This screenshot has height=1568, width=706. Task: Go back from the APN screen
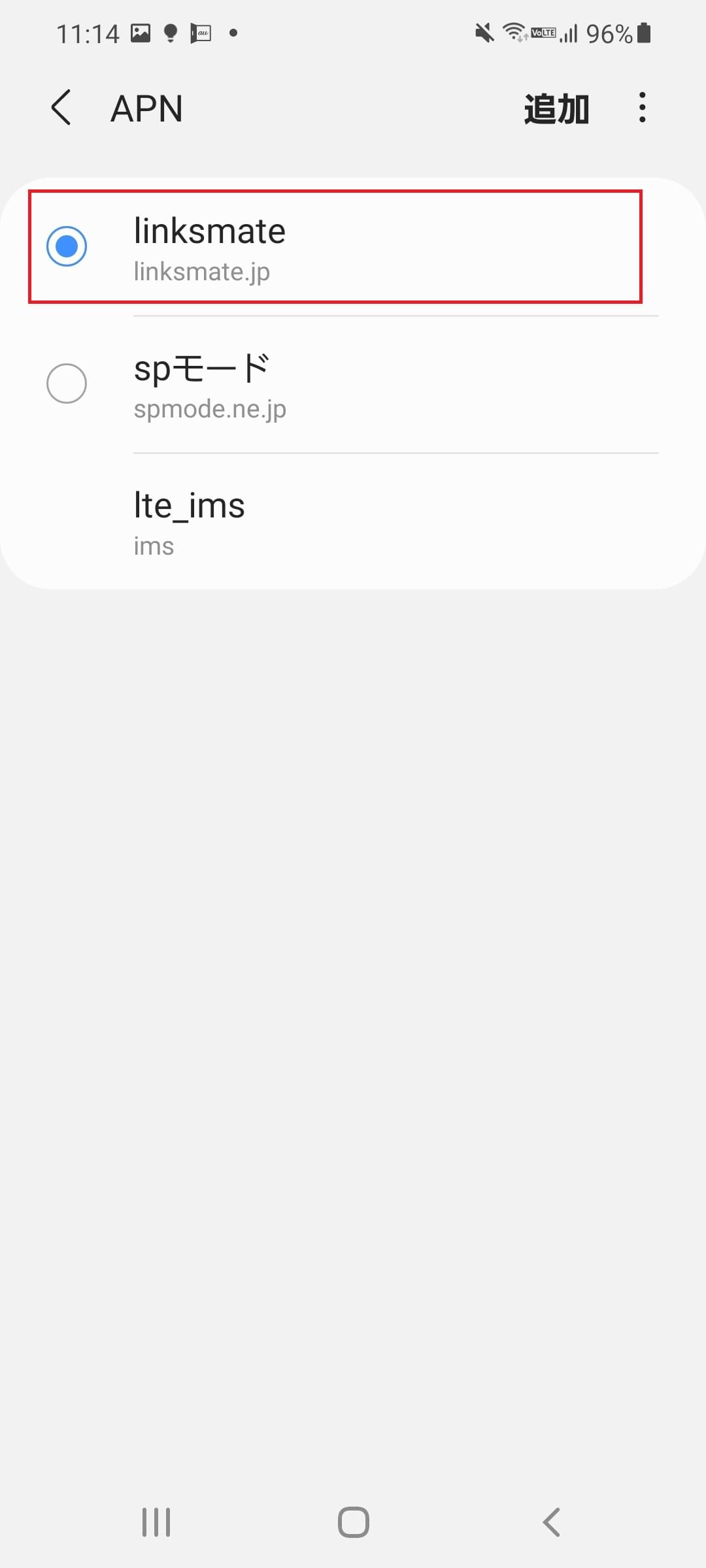click(61, 108)
